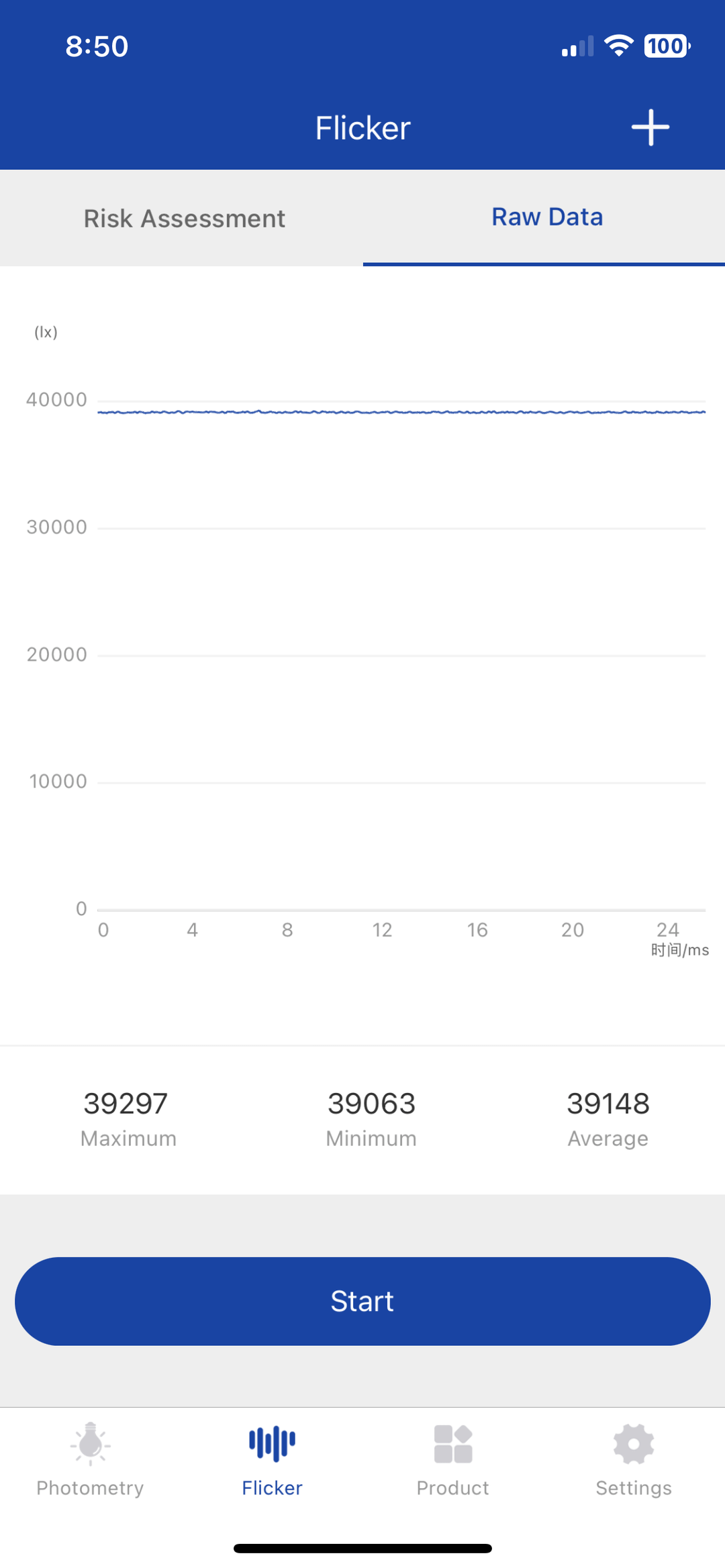
Task: Tap the plus icon in the header
Action: click(x=650, y=127)
